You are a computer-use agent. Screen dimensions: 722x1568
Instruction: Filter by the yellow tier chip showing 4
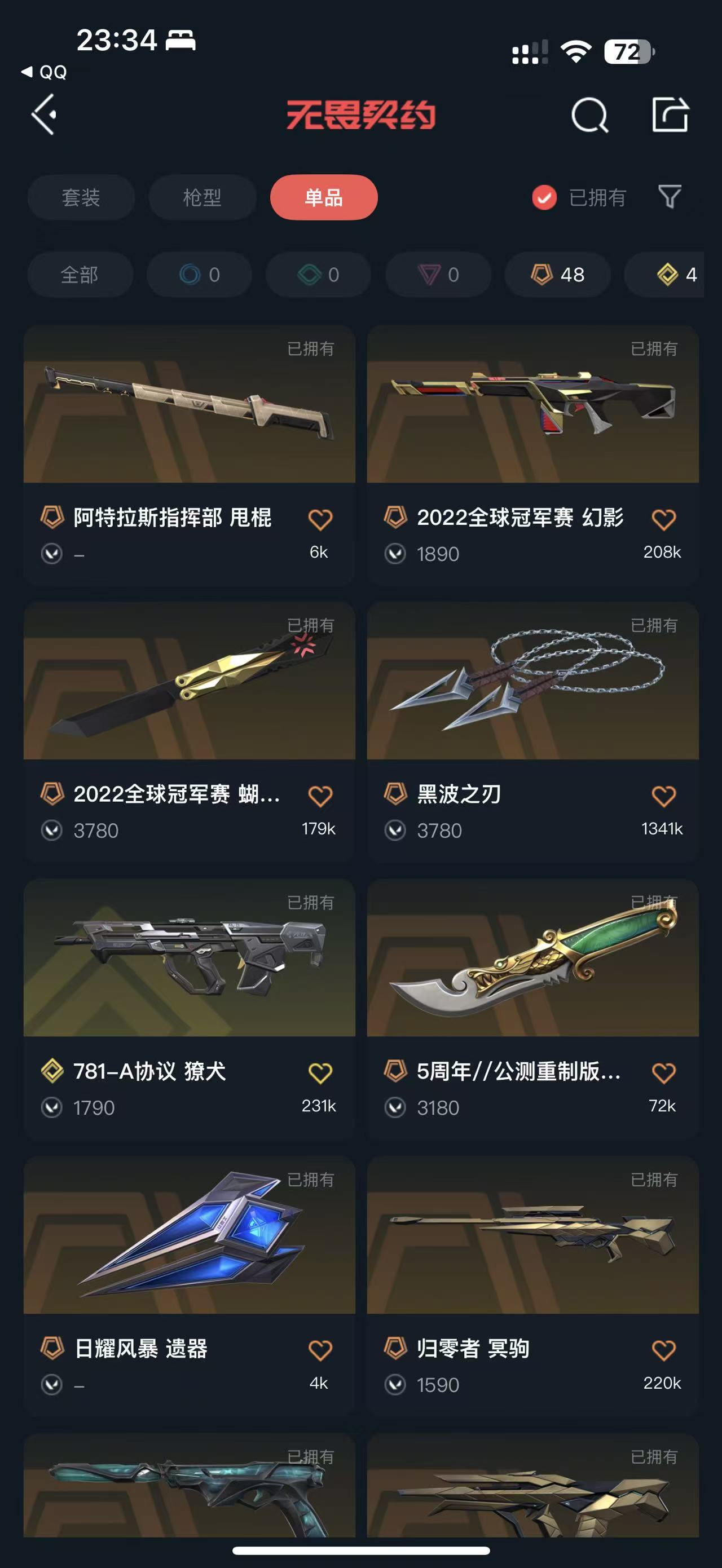pos(670,275)
